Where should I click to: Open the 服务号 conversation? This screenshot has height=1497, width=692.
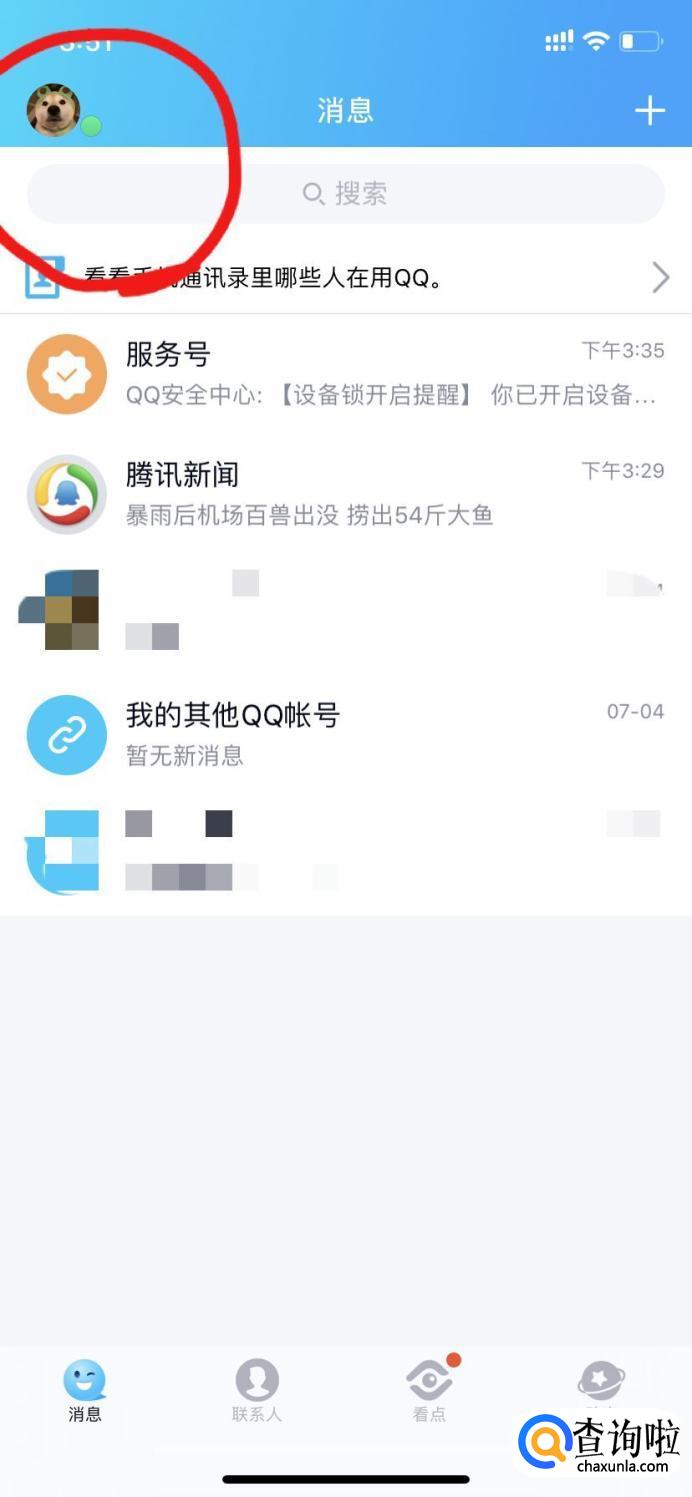pos(345,375)
